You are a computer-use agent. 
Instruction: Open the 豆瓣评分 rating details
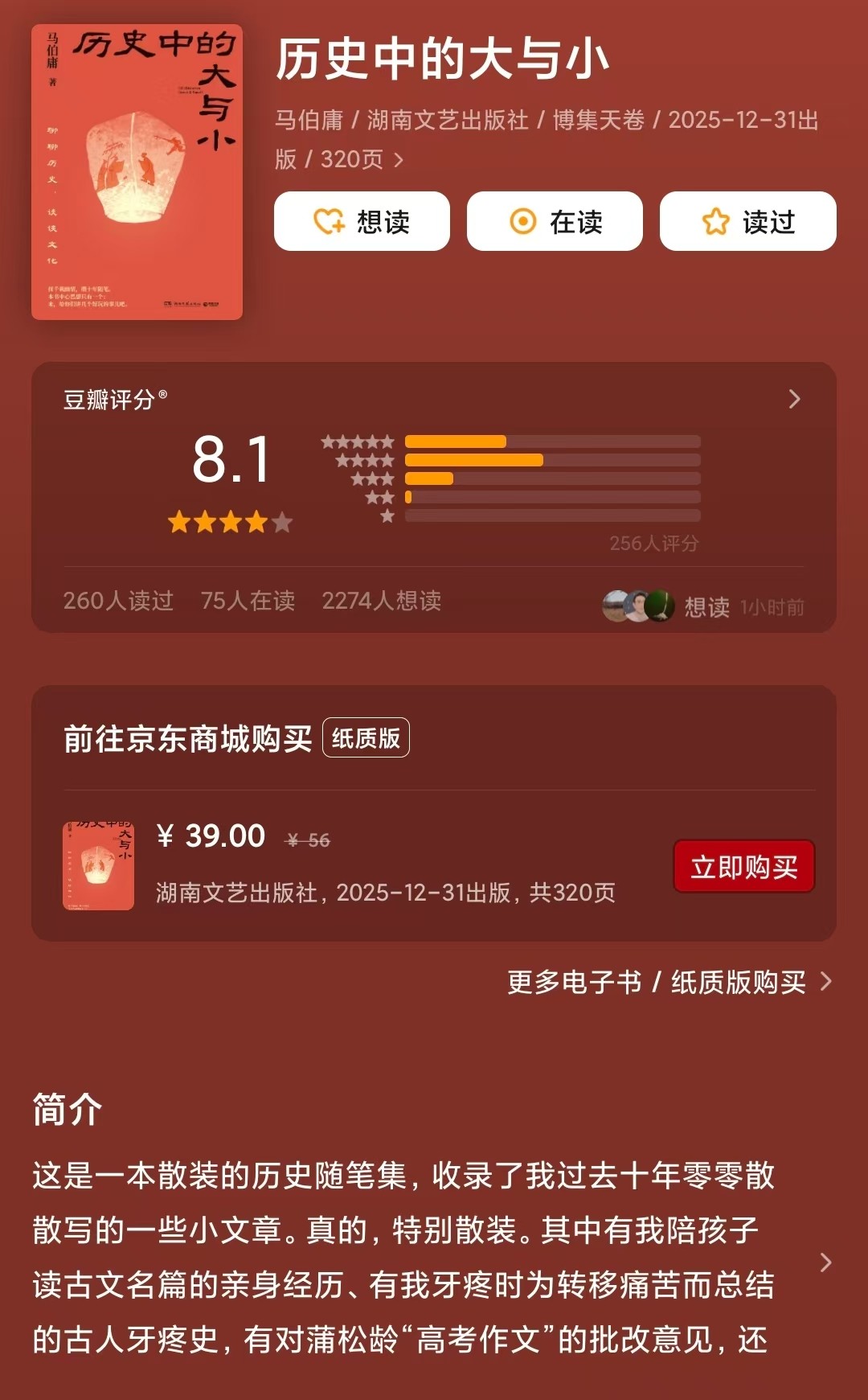pos(794,399)
